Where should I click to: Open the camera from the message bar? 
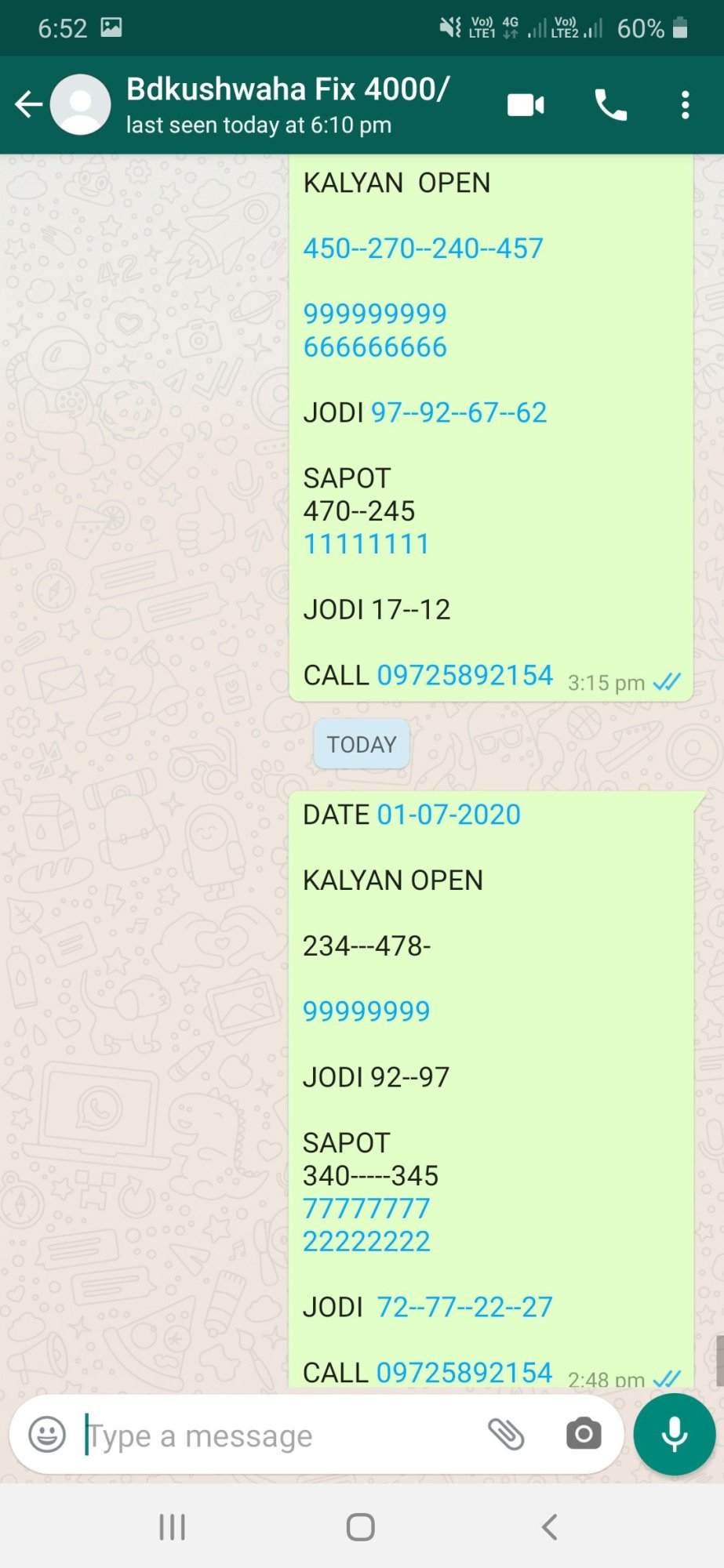point(584,1435)
